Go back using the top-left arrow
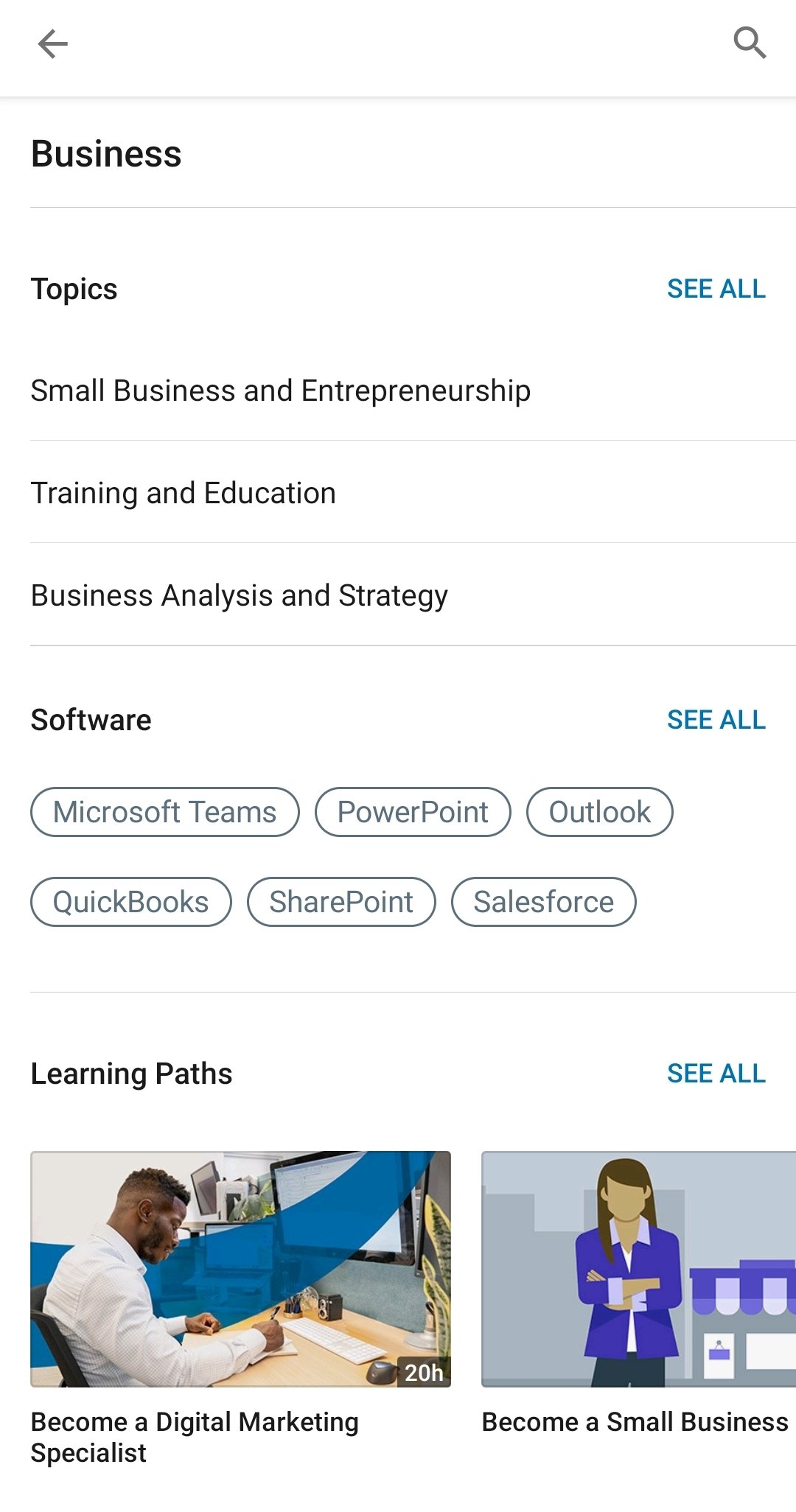This screenshot has height=1512, width=796. point(53,44)
